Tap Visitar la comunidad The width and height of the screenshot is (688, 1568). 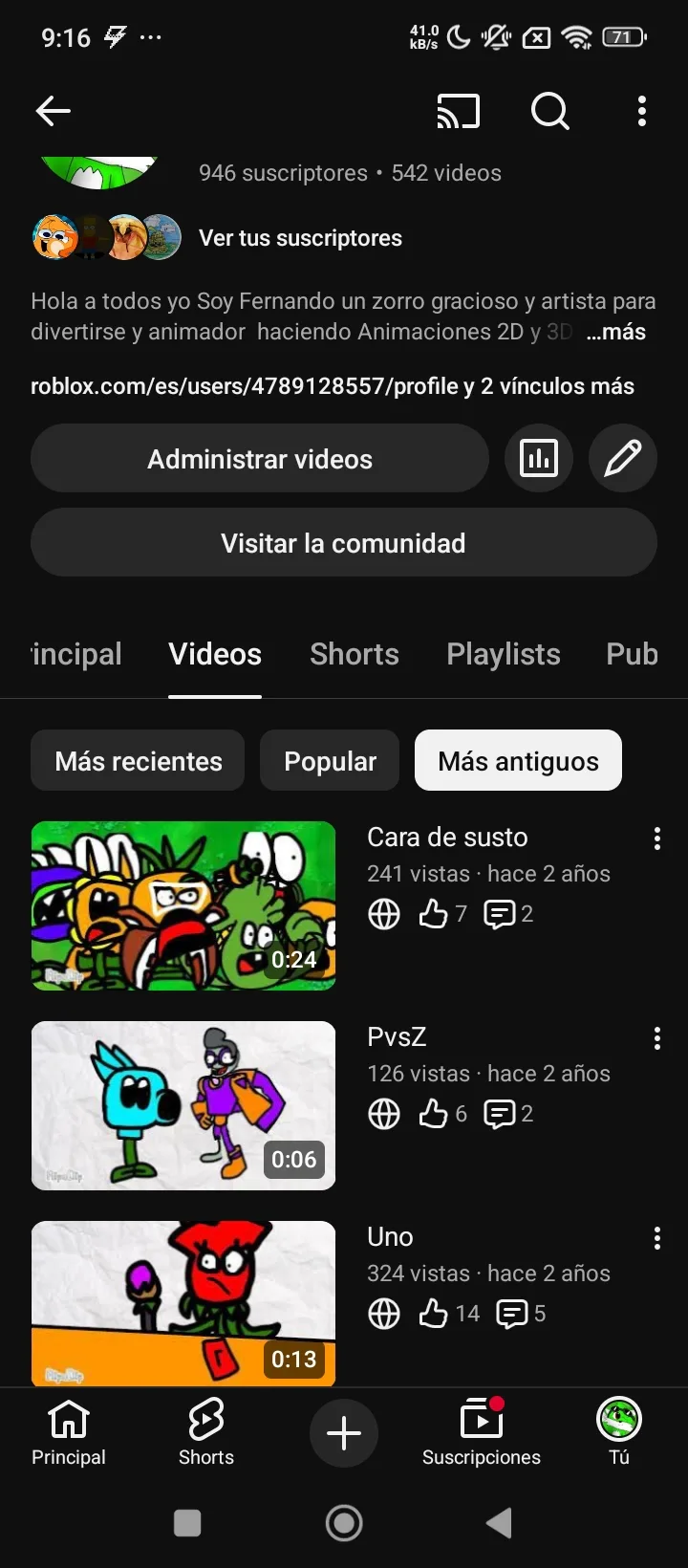click(344, 543)
